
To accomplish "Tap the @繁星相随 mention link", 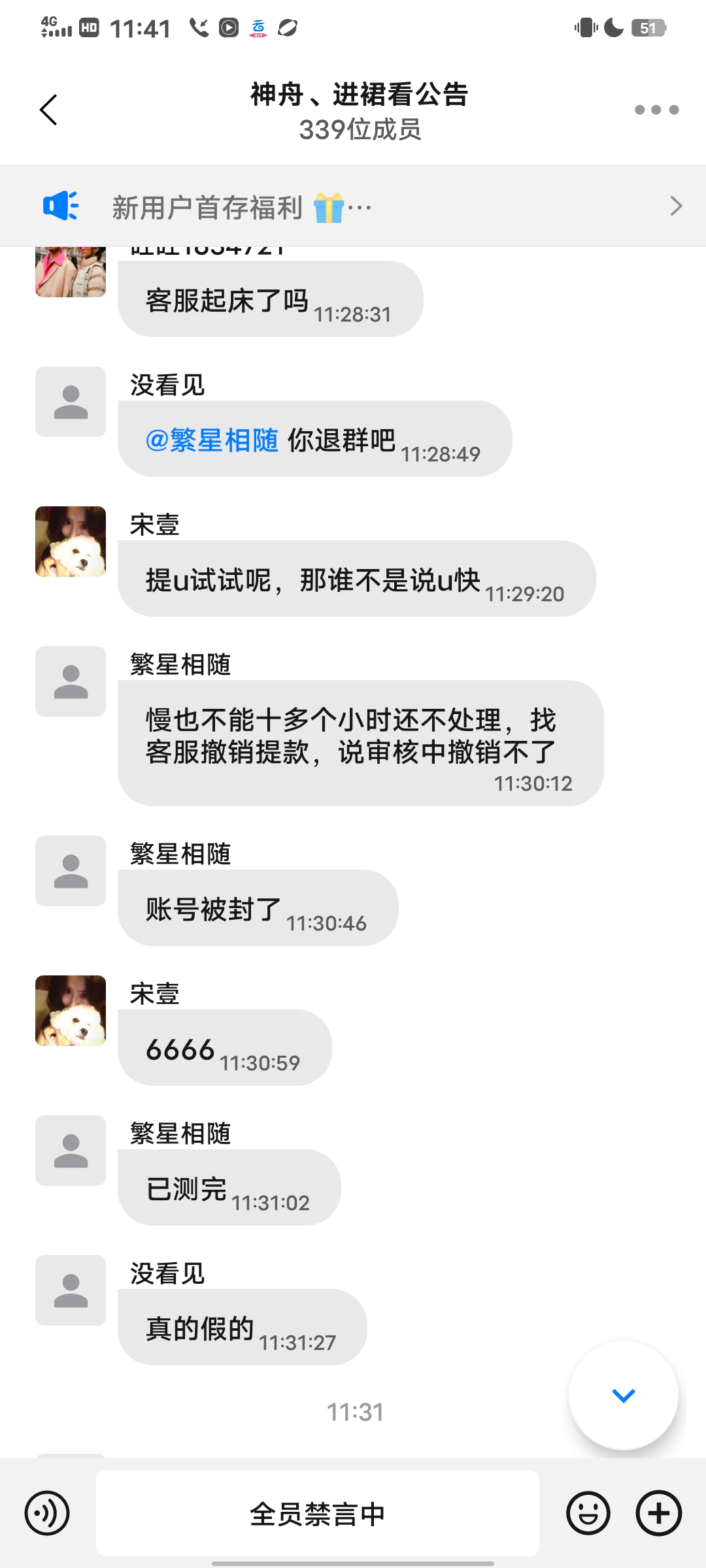I will [212, 440].
